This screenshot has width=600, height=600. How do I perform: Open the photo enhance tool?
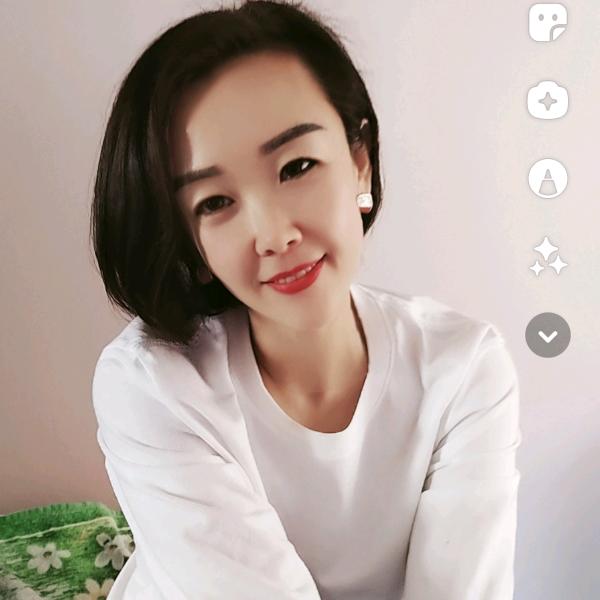548,100
